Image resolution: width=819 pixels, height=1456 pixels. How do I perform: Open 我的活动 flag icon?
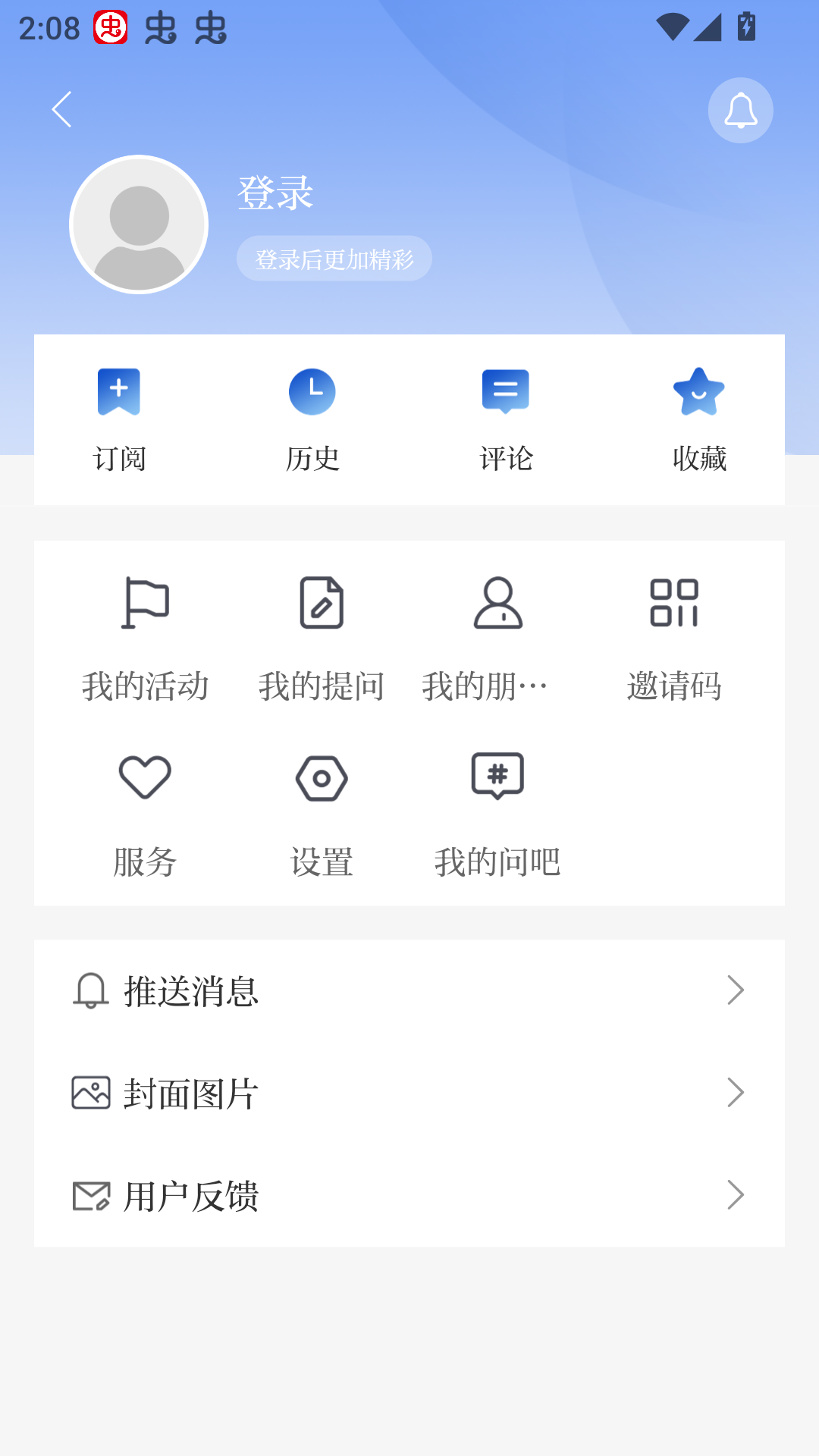[x=146, y=604]
